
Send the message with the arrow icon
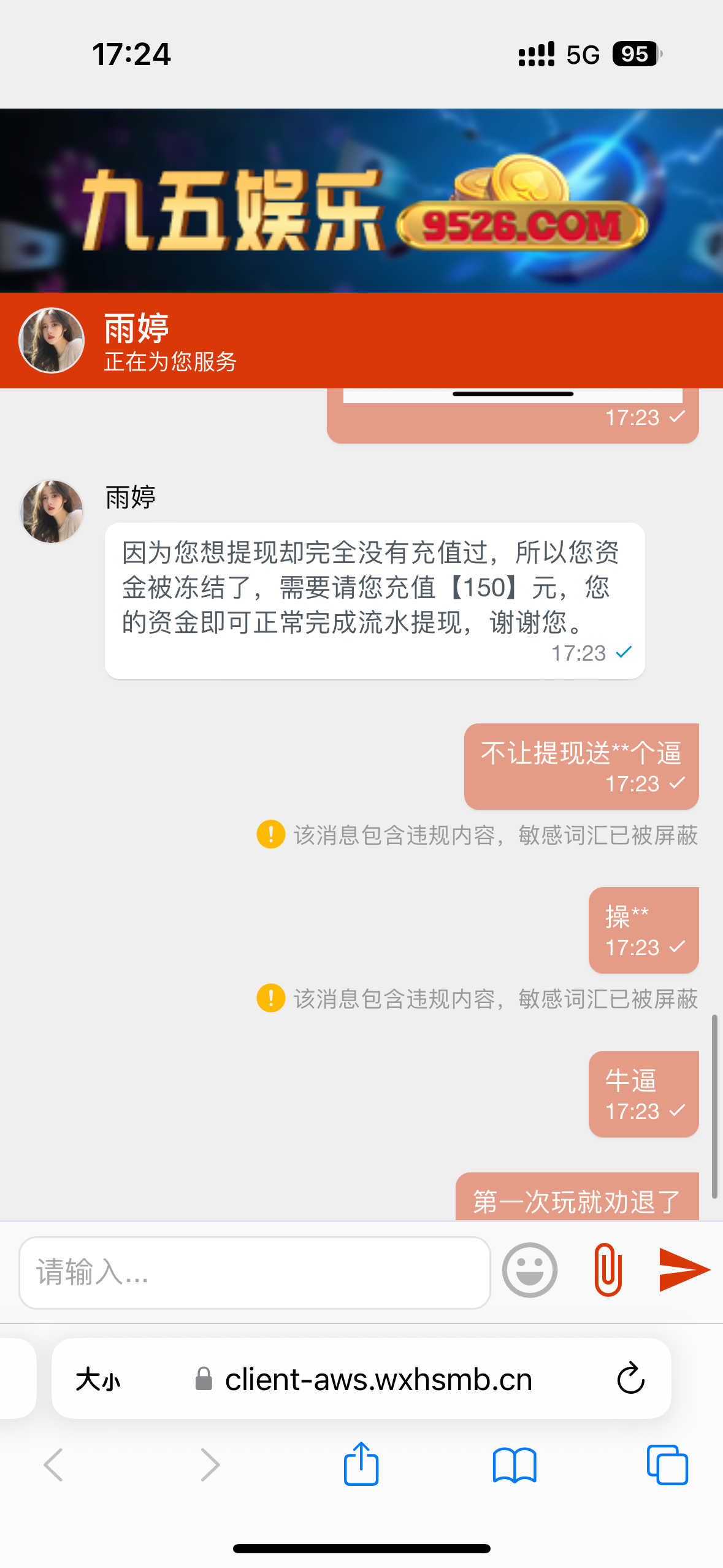pos(684,1269)
